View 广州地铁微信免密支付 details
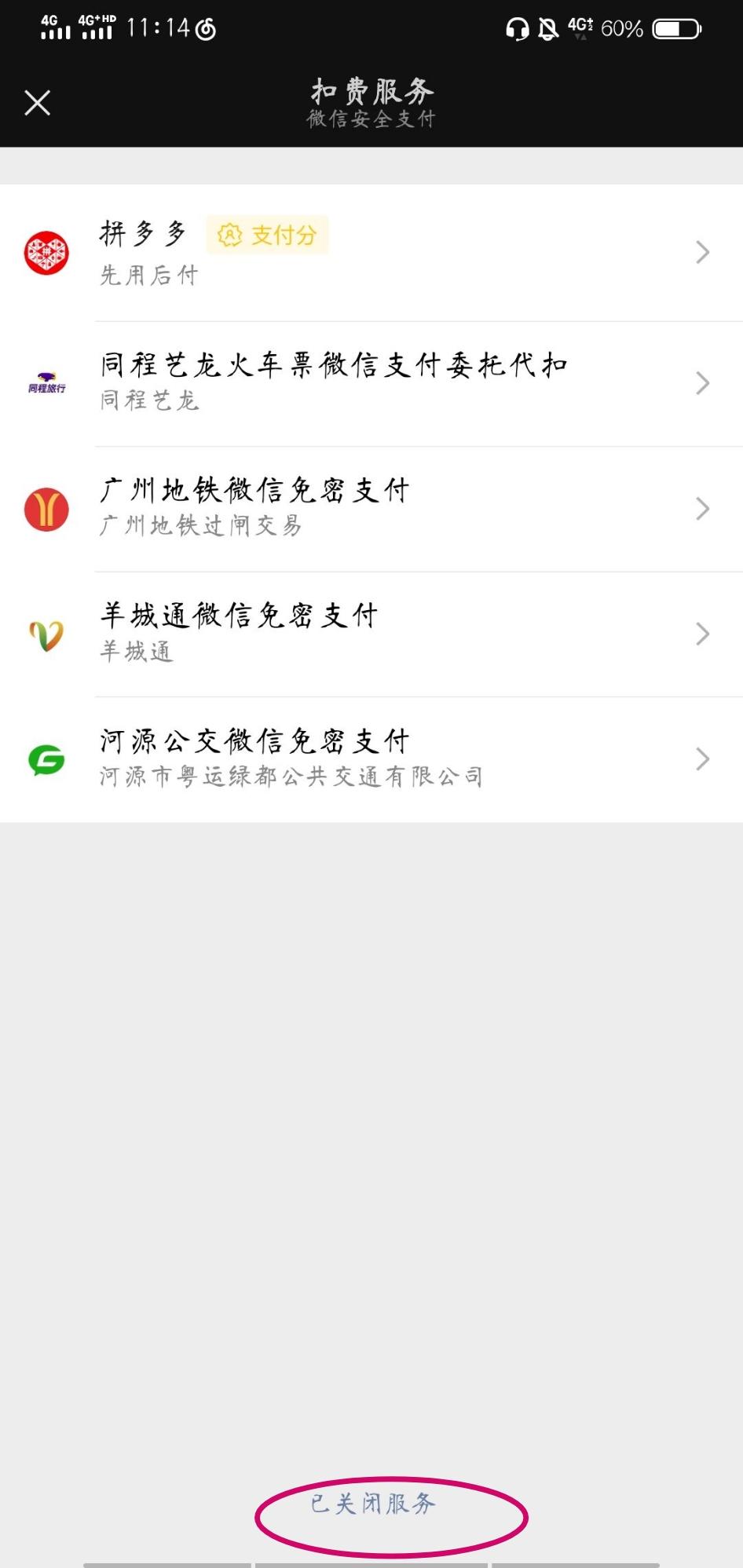The height and width of the screenshot is (1568, 743). point(371,510)
